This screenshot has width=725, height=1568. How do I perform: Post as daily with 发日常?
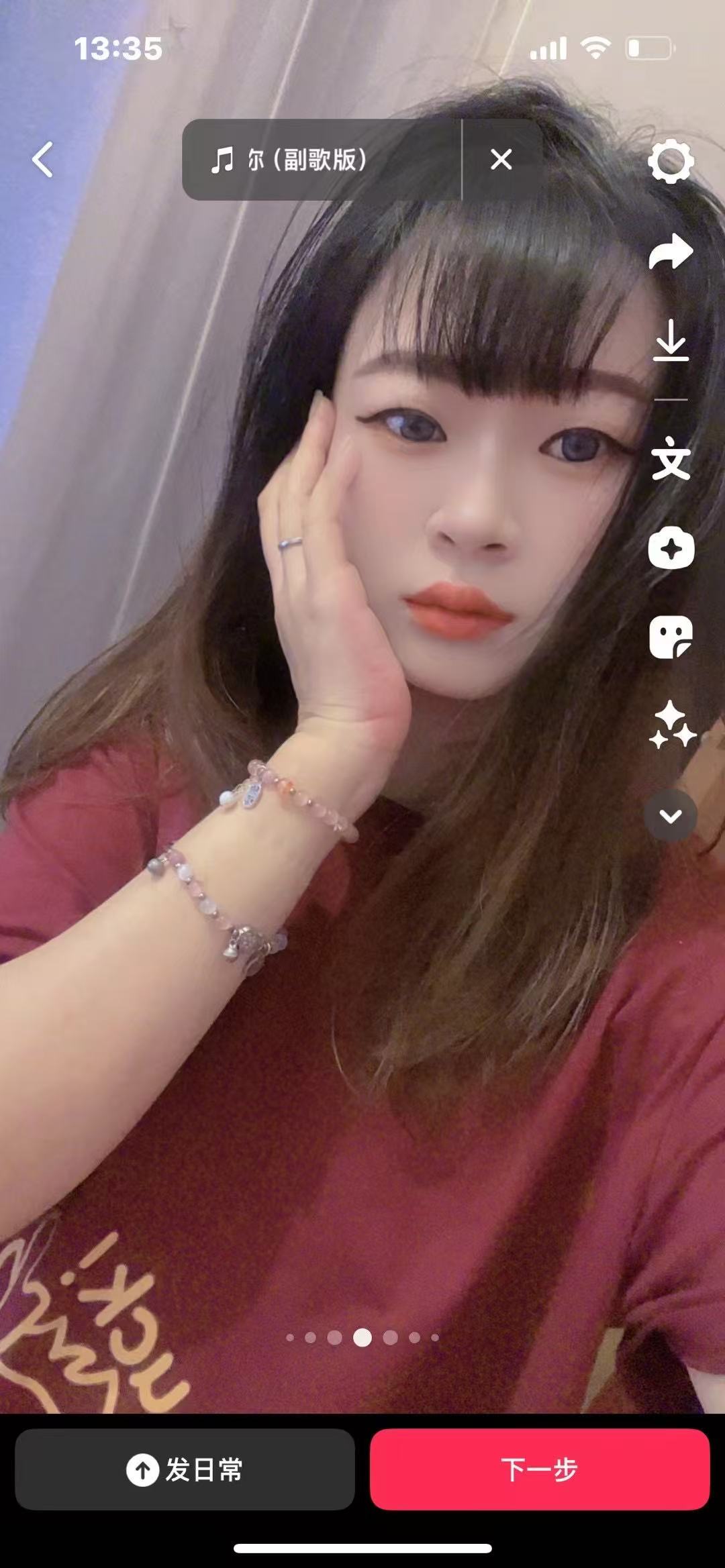(x=185, y=1470)
